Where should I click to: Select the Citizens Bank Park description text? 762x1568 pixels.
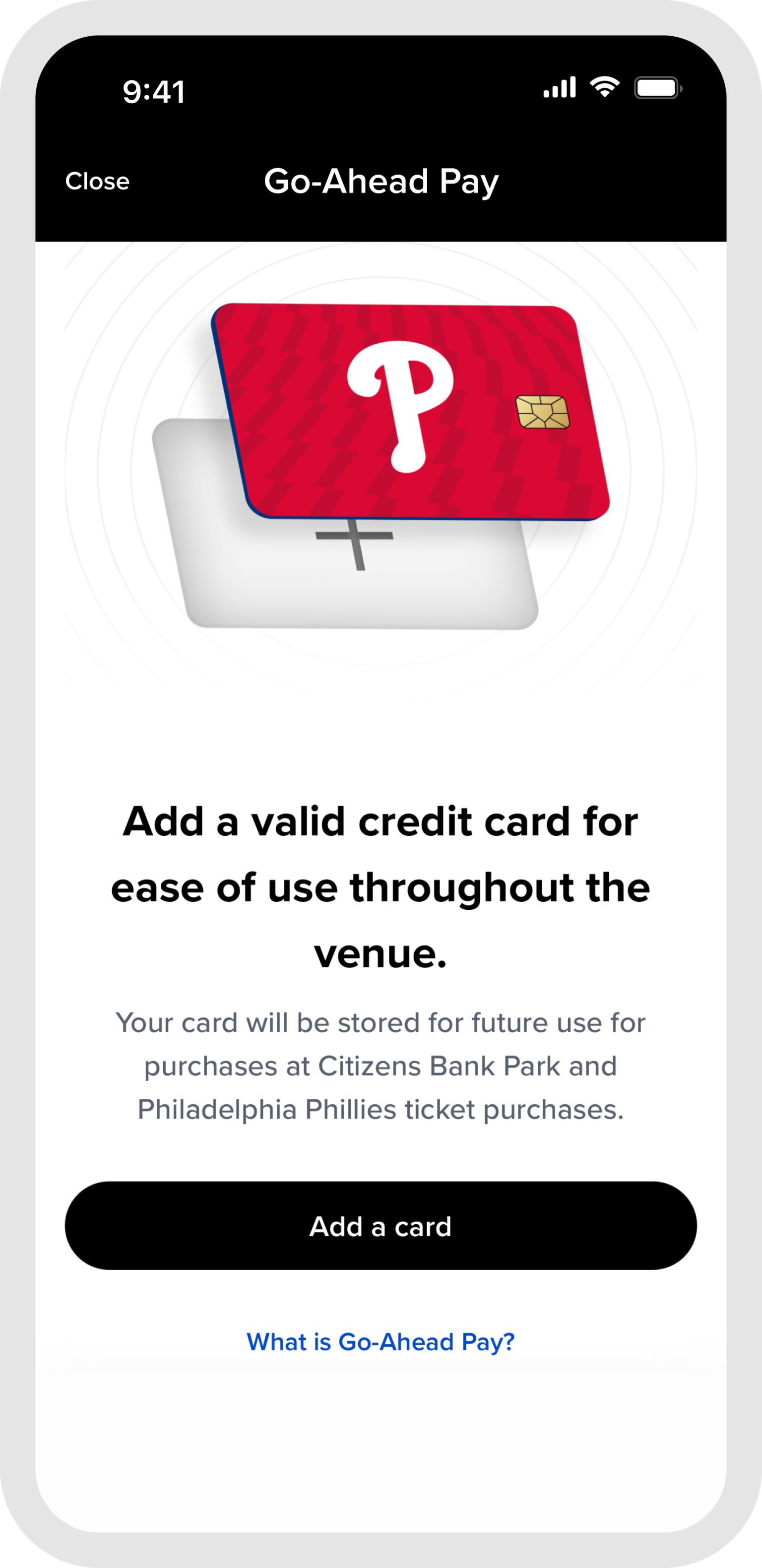coord(381,1066)
